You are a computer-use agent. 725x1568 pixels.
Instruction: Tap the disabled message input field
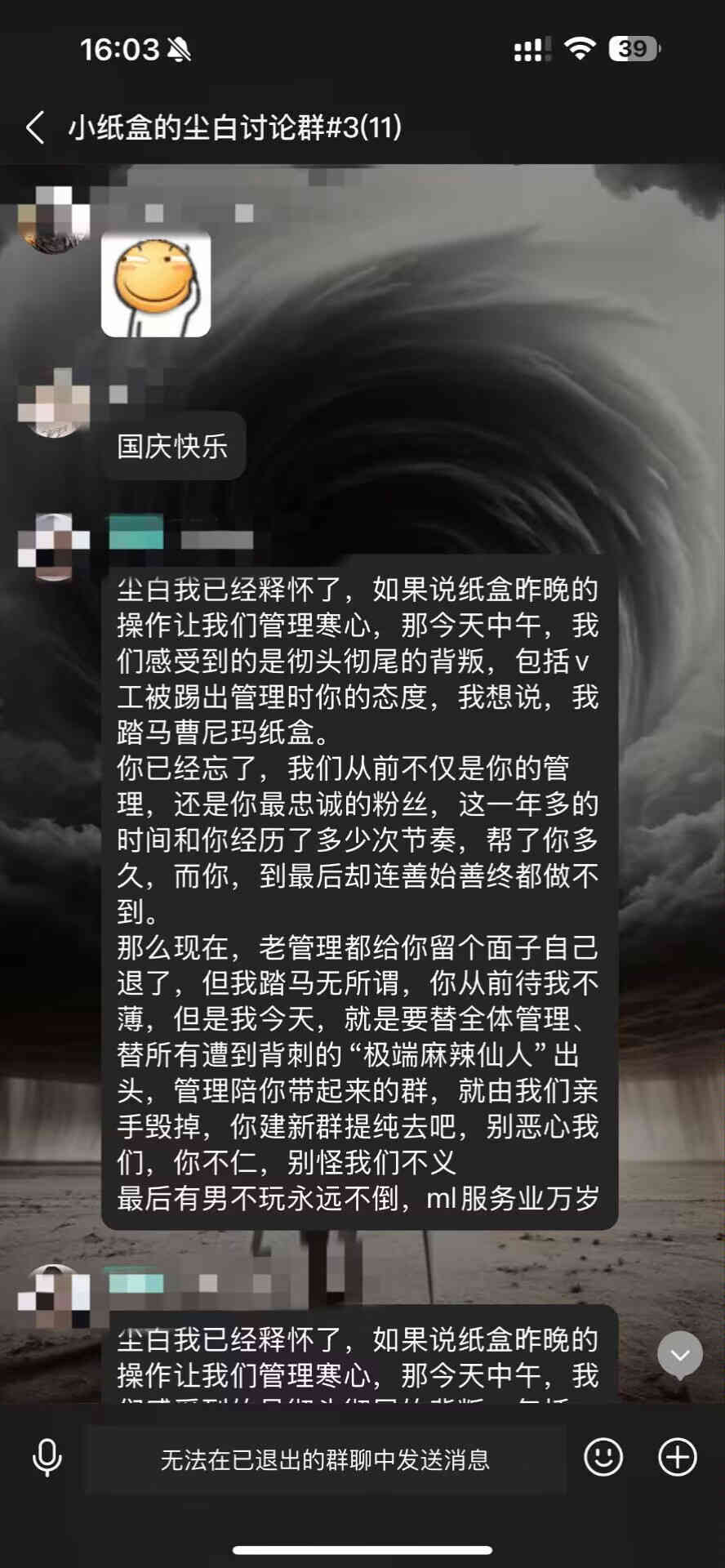click(325, 1459)
